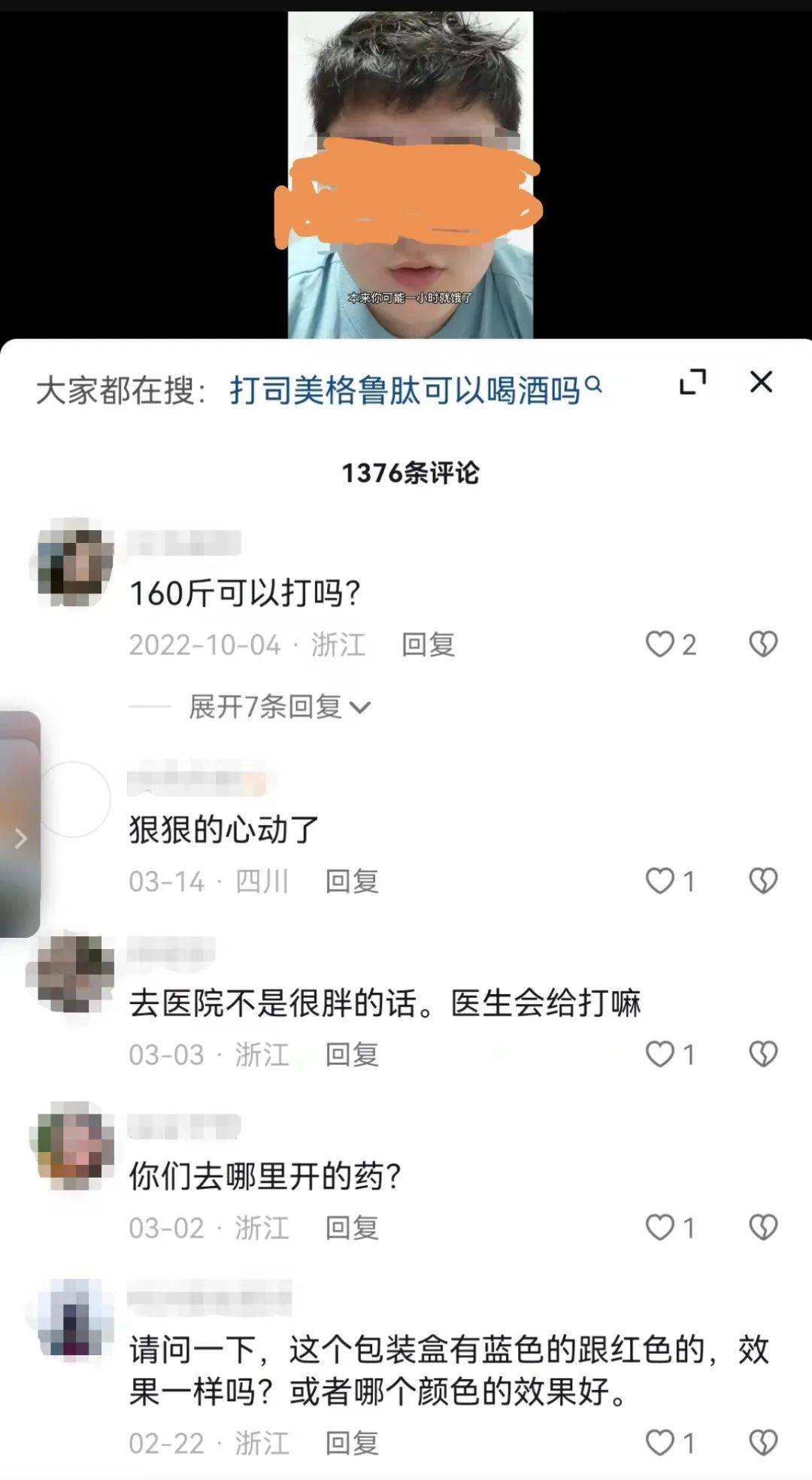Like the comment 你们去哪里开的药

pos(660,1227)
